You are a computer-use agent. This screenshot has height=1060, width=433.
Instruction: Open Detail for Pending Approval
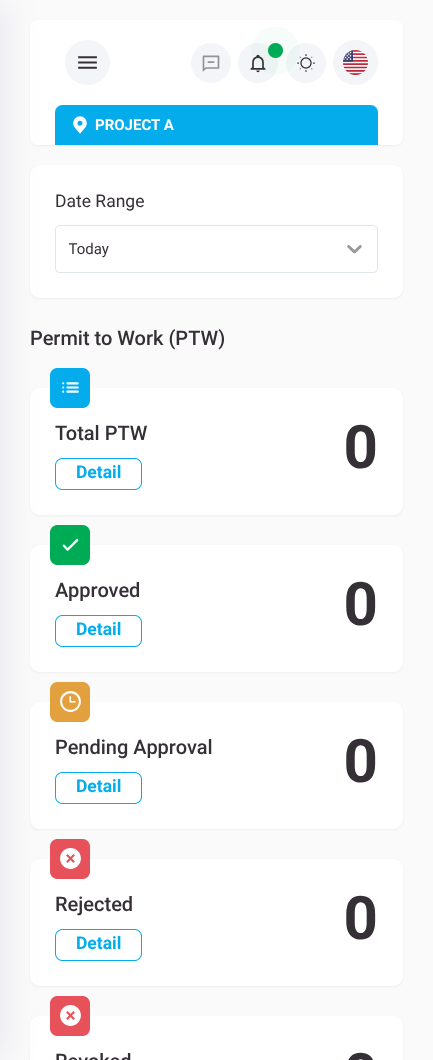[99, 788]
